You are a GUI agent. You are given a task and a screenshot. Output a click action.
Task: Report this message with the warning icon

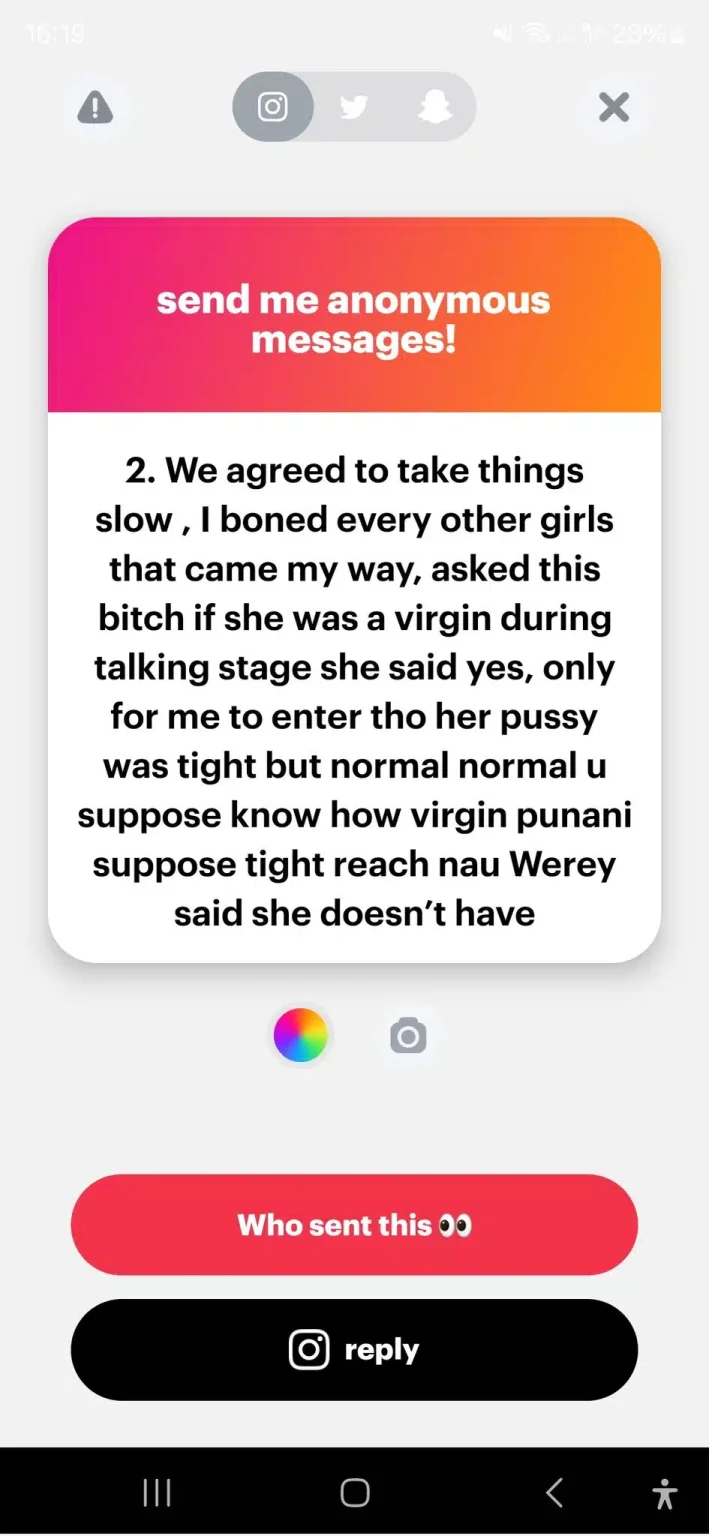[95, 107]
